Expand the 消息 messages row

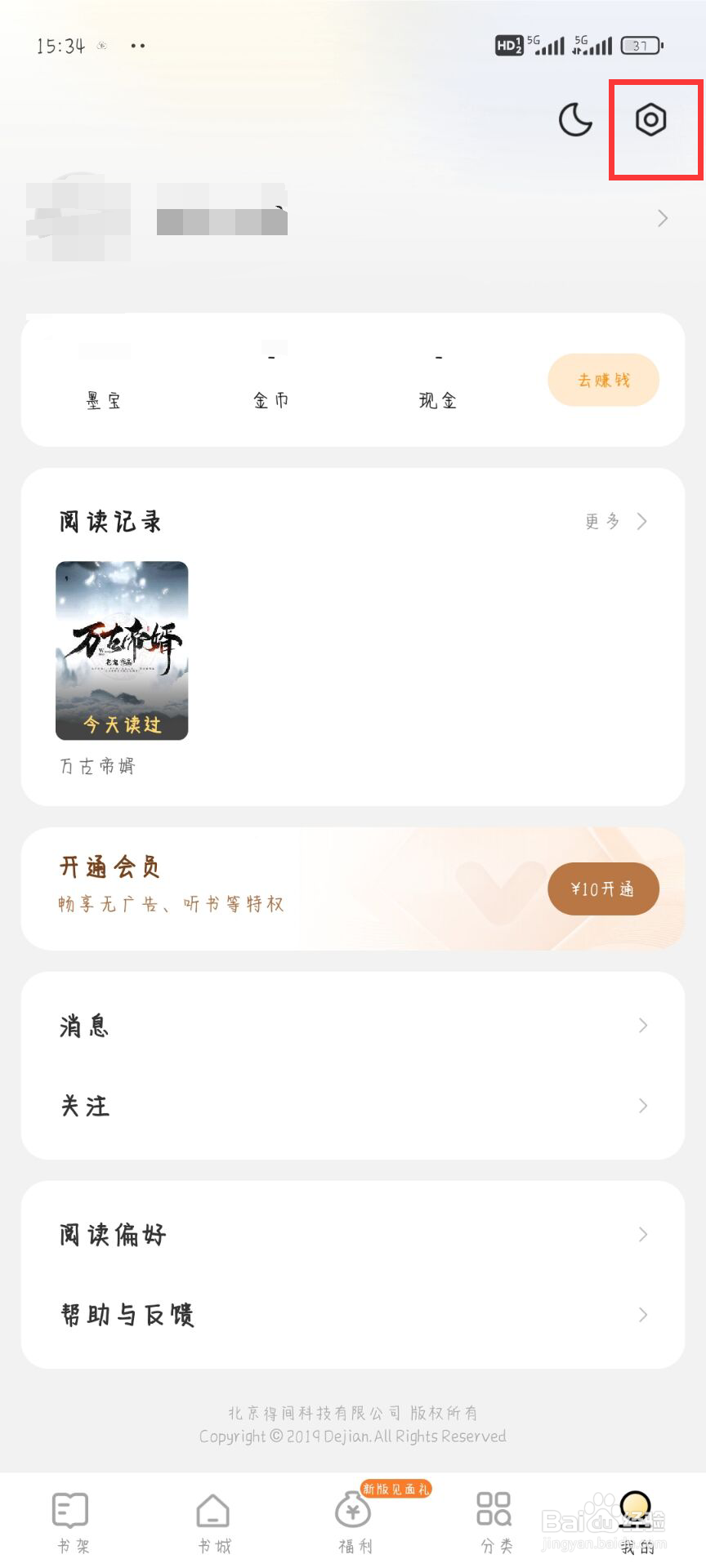(x=351, y=1026)
